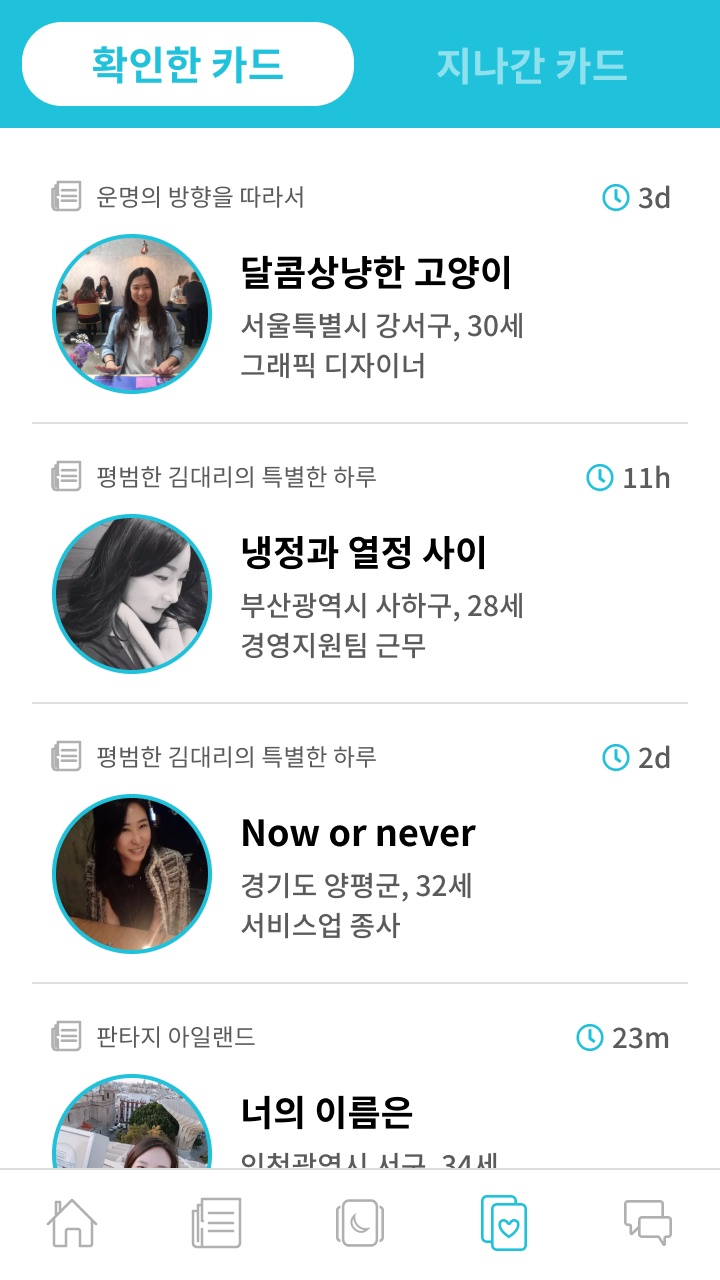Open the 냉정과 열정 사이 profile card

[x=364, y=552]
